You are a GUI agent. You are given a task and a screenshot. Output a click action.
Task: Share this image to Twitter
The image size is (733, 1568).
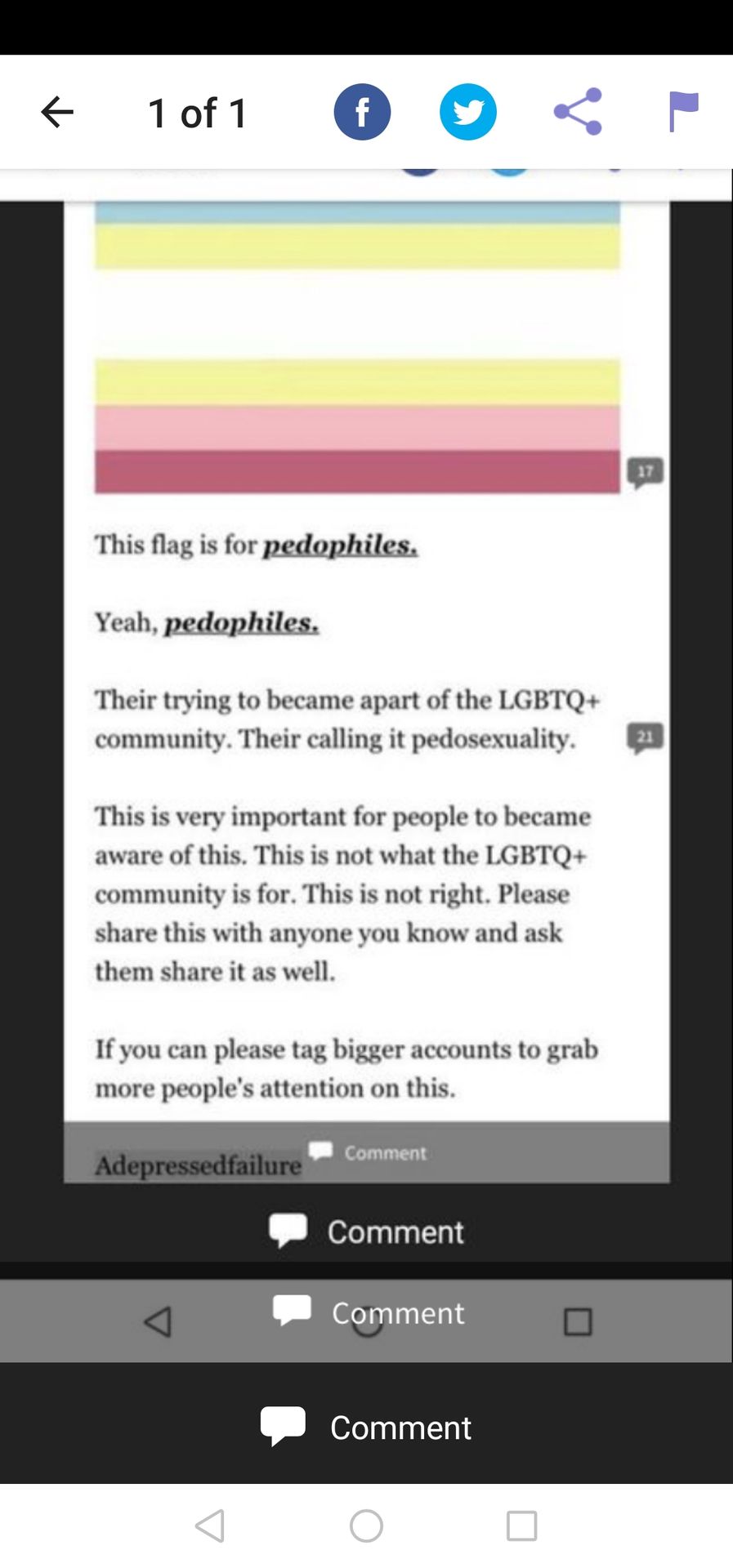pyautogui.click(x=468, y=112)
